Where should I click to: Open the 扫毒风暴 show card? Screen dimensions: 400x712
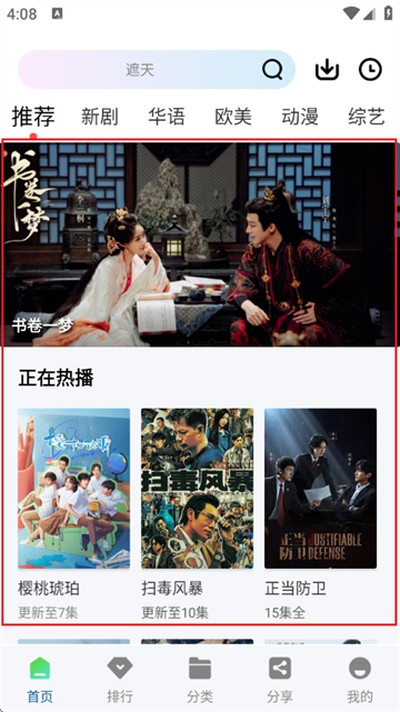pyautogui.click(x=198, y=514)
